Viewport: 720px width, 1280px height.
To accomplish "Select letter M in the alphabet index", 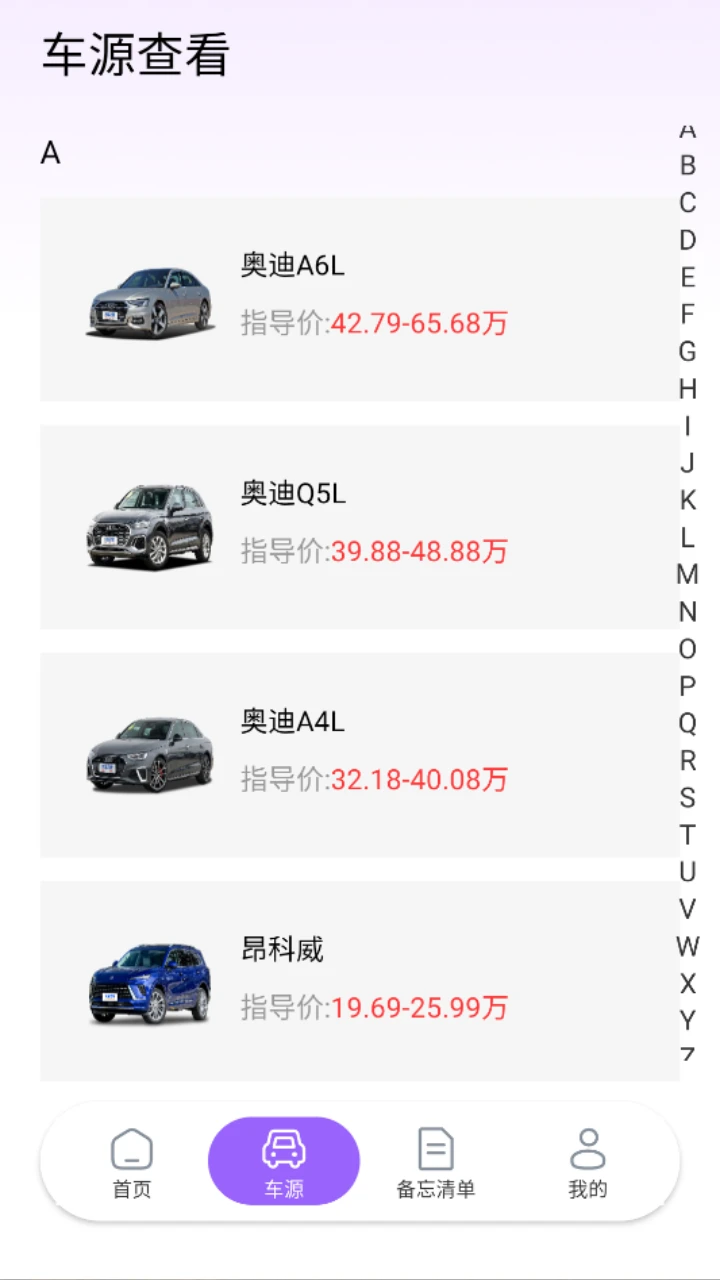I will pyautogui.click(x=687, y=574).
